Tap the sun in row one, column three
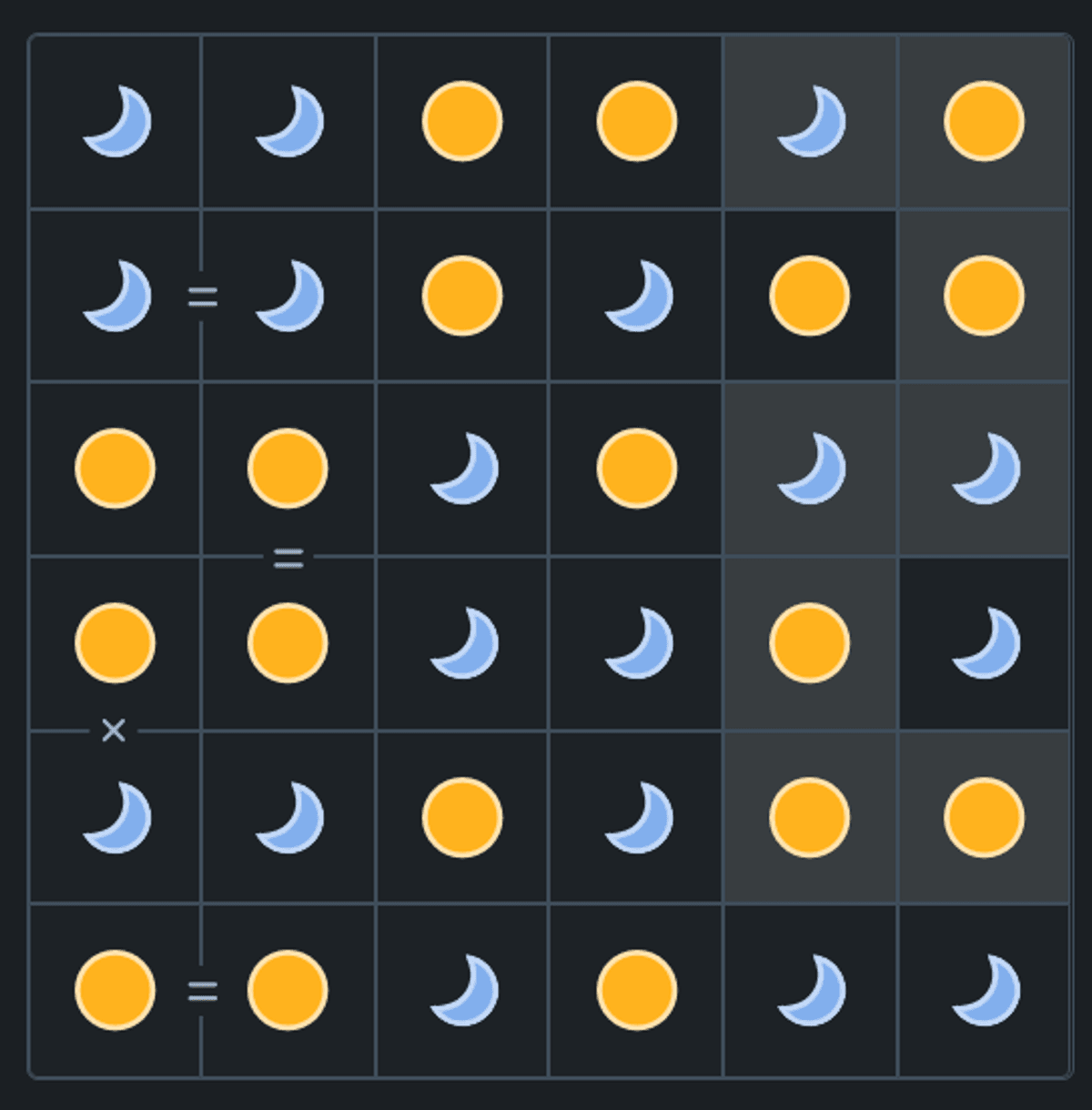 click(x=462, y=121)
